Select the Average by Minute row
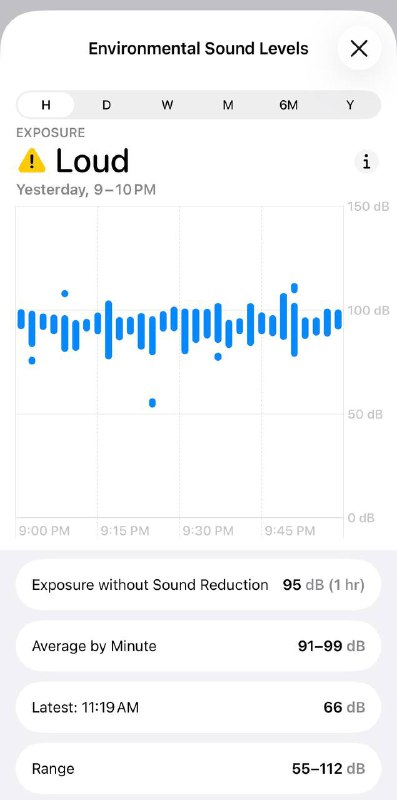The image size is (397, 800). point(198,646)
